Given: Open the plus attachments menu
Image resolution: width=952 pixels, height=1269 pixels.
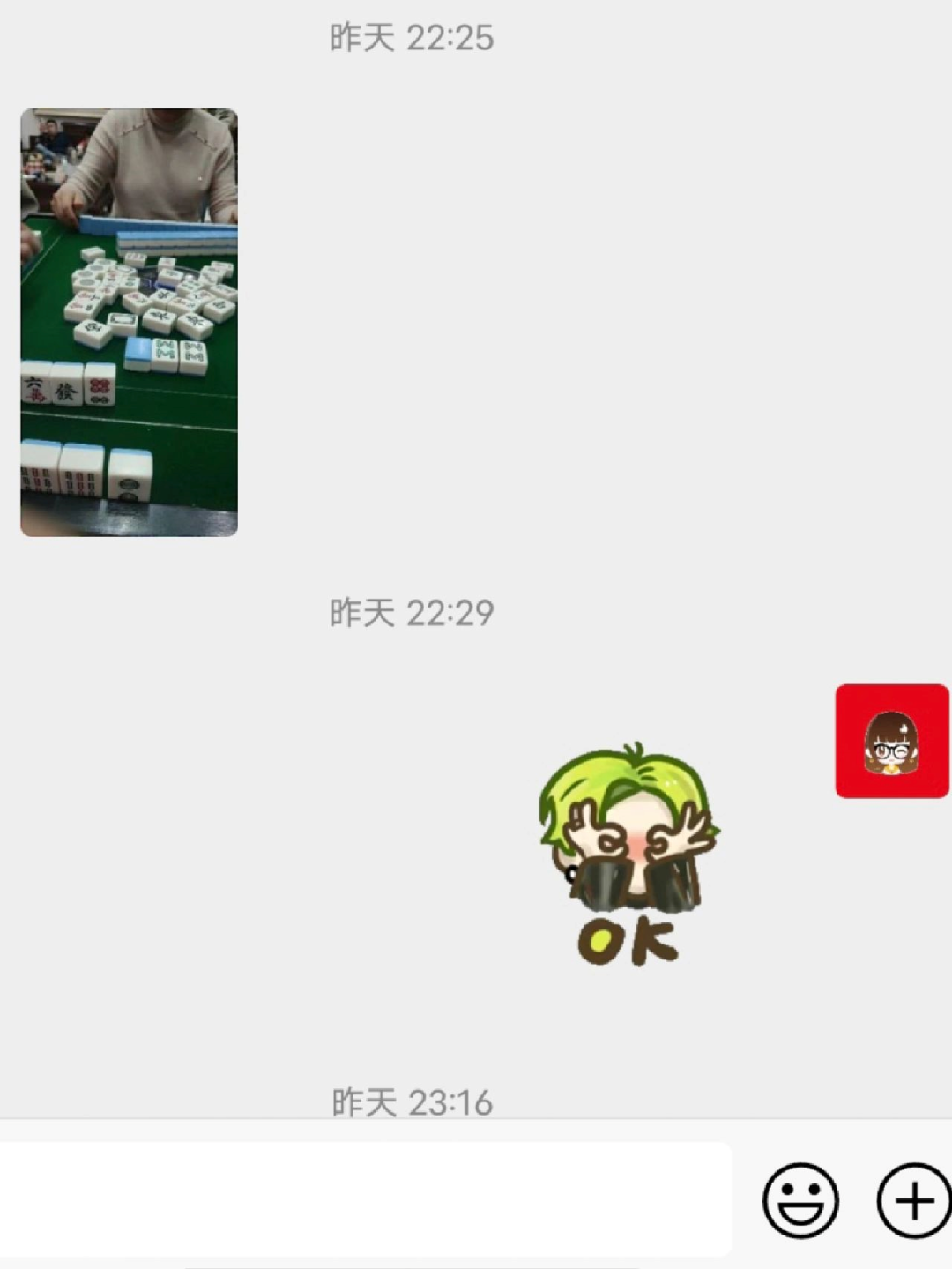Looking at the screenshot, I should [913, 1200].
